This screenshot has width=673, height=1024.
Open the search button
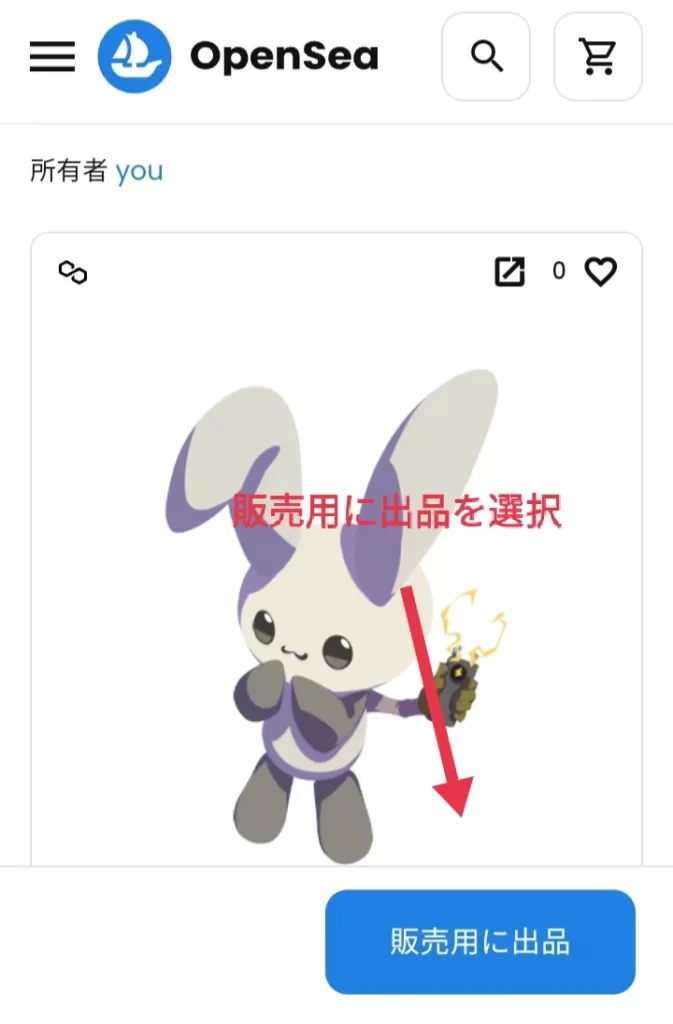tap(486, 57)
